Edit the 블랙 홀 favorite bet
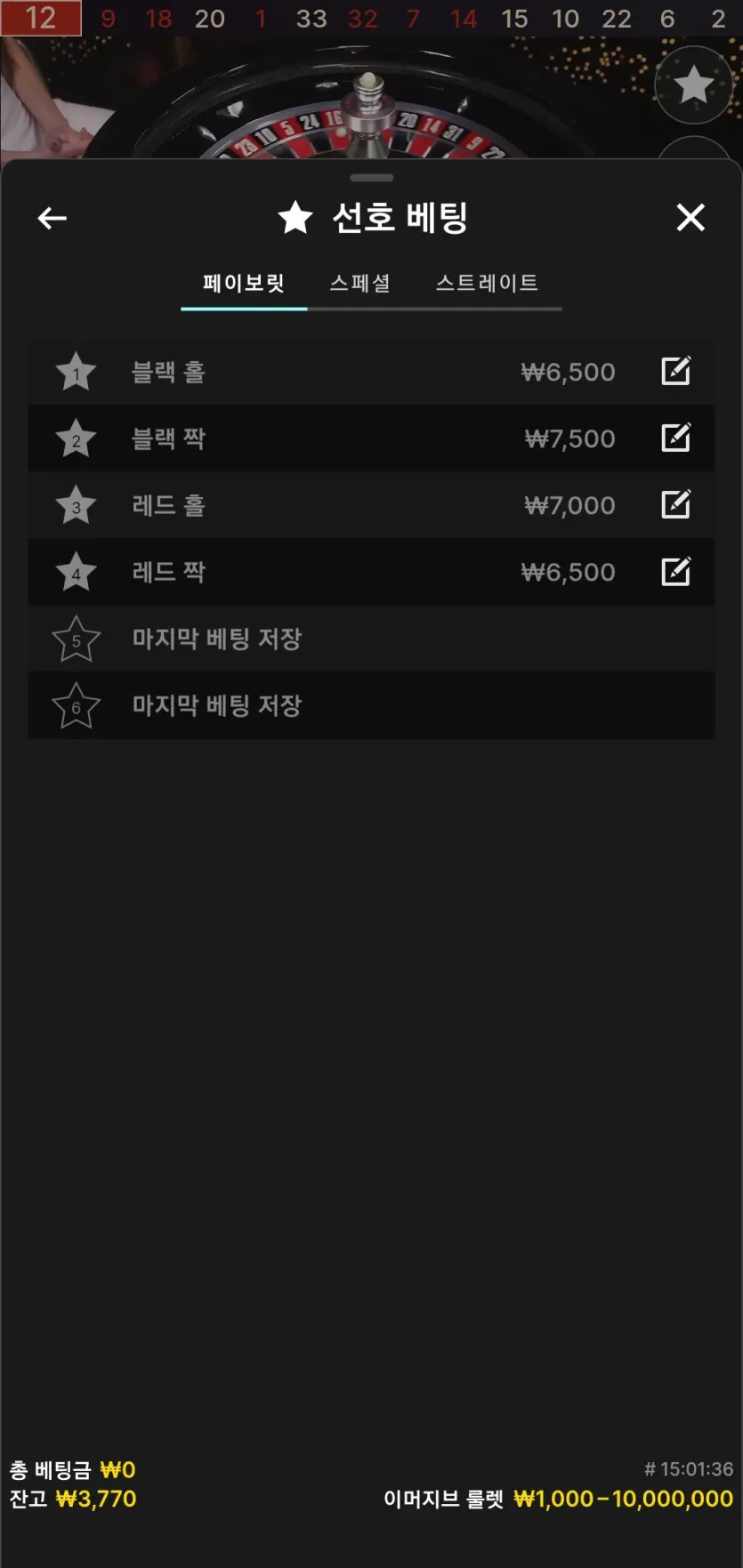Screen dimensions: 743x1568 point(676,371)
